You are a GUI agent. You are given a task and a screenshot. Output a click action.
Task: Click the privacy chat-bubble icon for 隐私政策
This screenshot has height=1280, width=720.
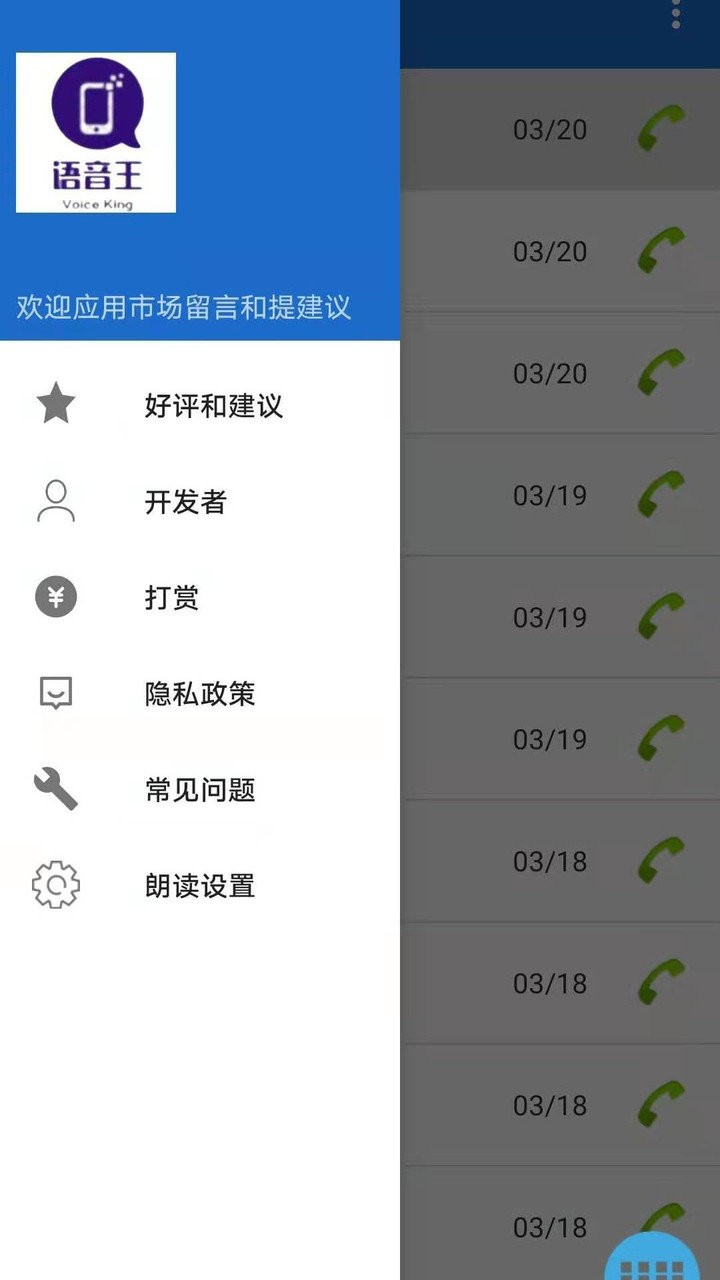click(55, 693)
